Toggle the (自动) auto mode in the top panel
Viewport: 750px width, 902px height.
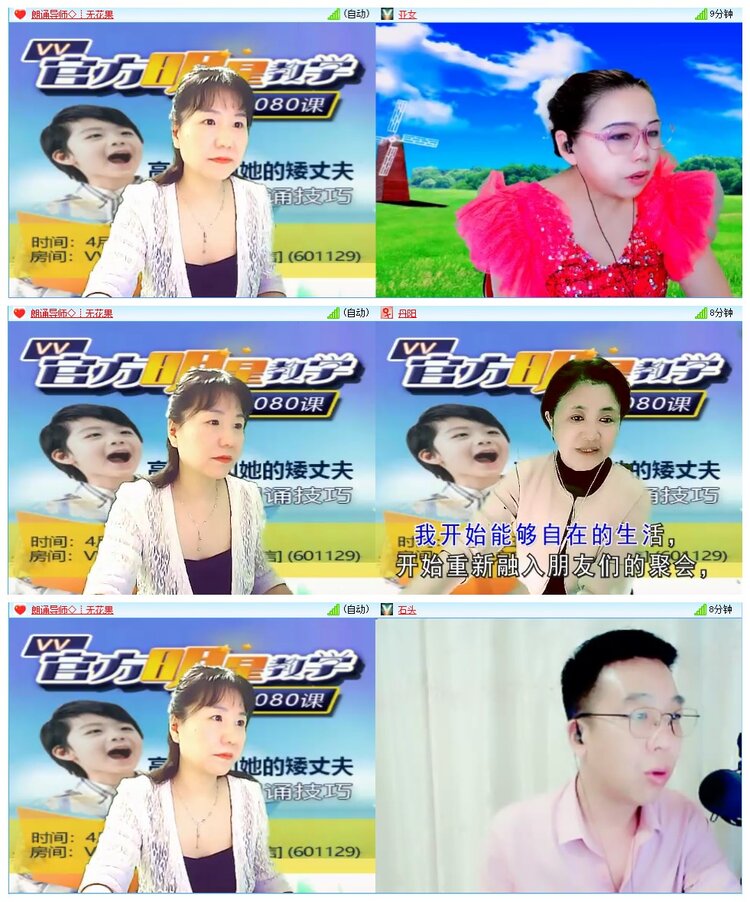[354, 14]
